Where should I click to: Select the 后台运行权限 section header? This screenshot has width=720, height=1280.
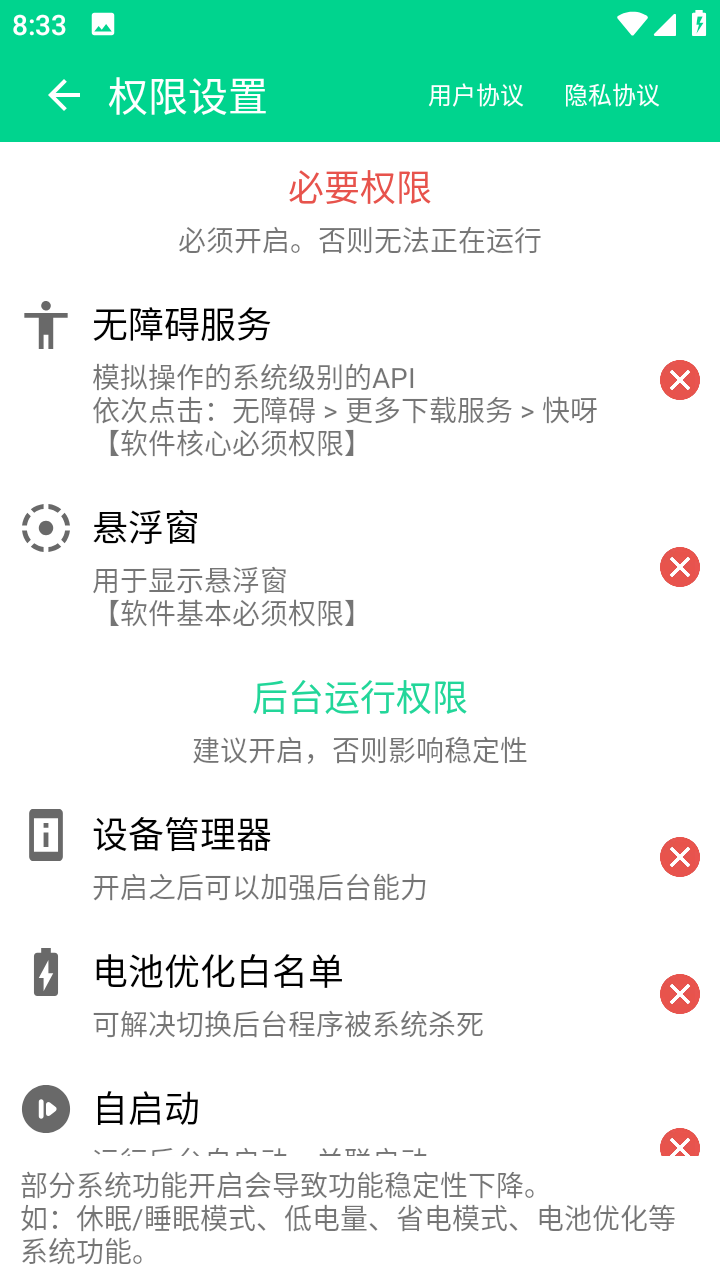click(x=359, y=699)
